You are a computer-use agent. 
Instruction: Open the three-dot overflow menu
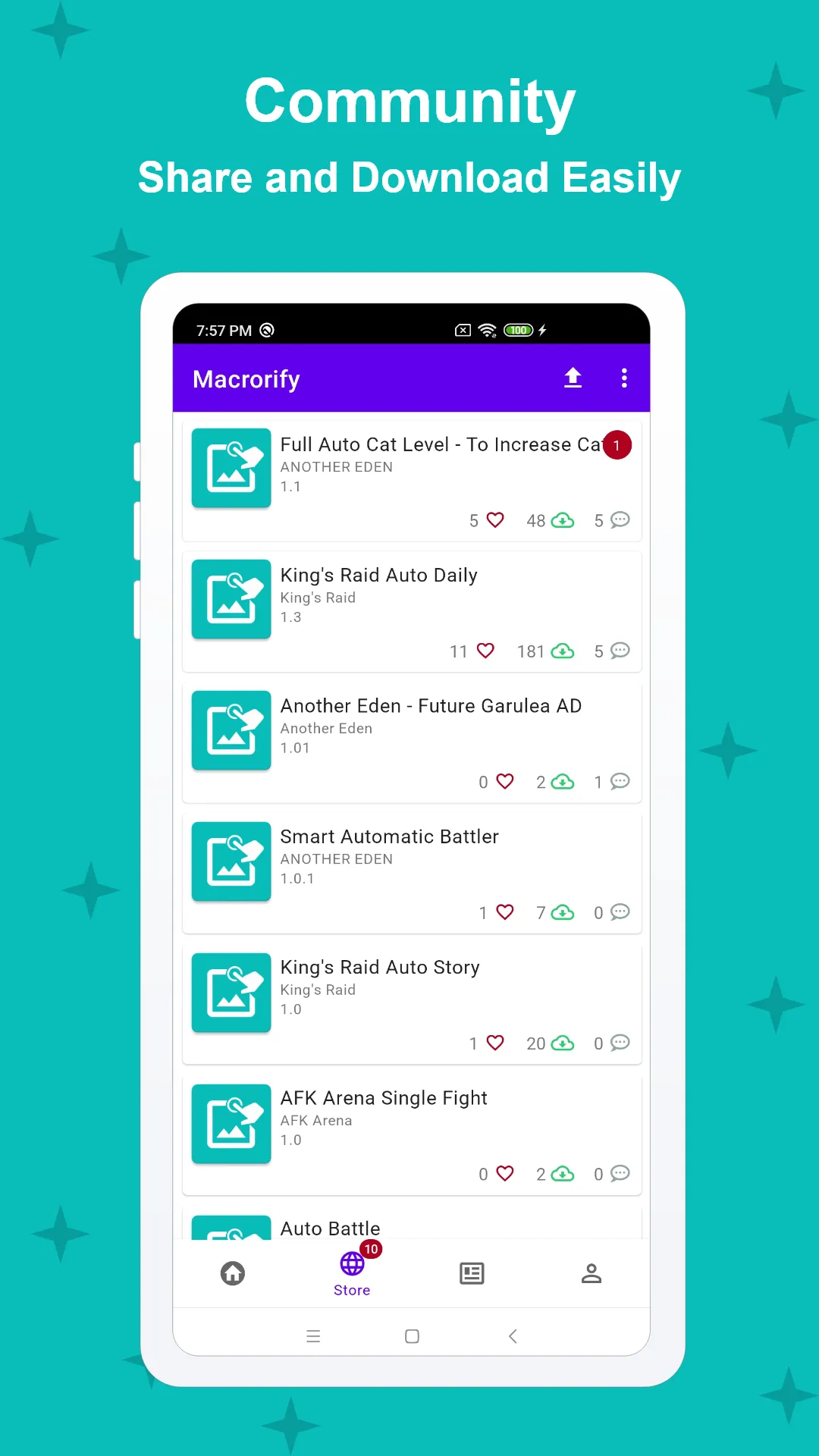624,378
